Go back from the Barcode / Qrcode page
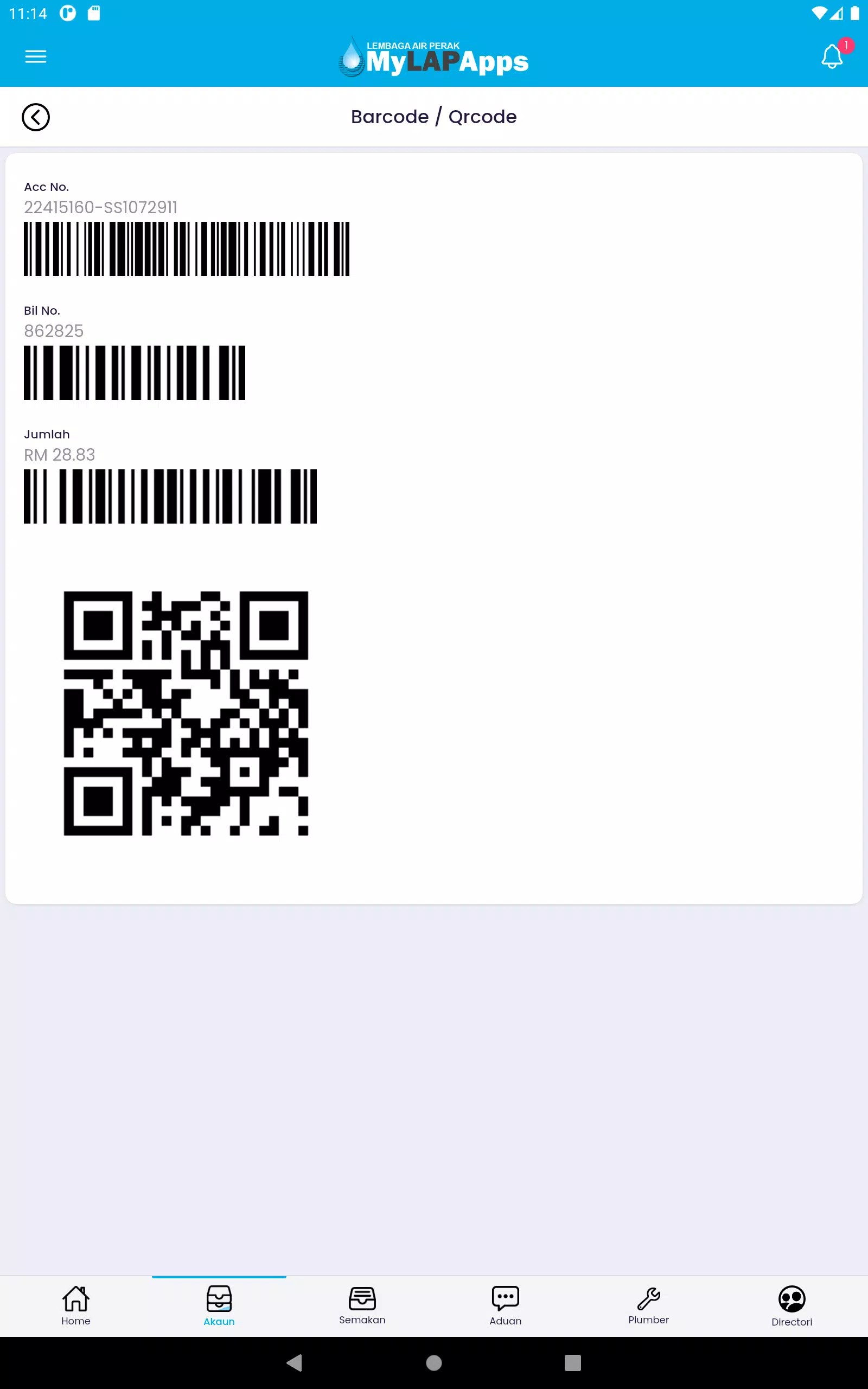Image resolution: width=868 pixels, height=1389 pixels. 36,117
